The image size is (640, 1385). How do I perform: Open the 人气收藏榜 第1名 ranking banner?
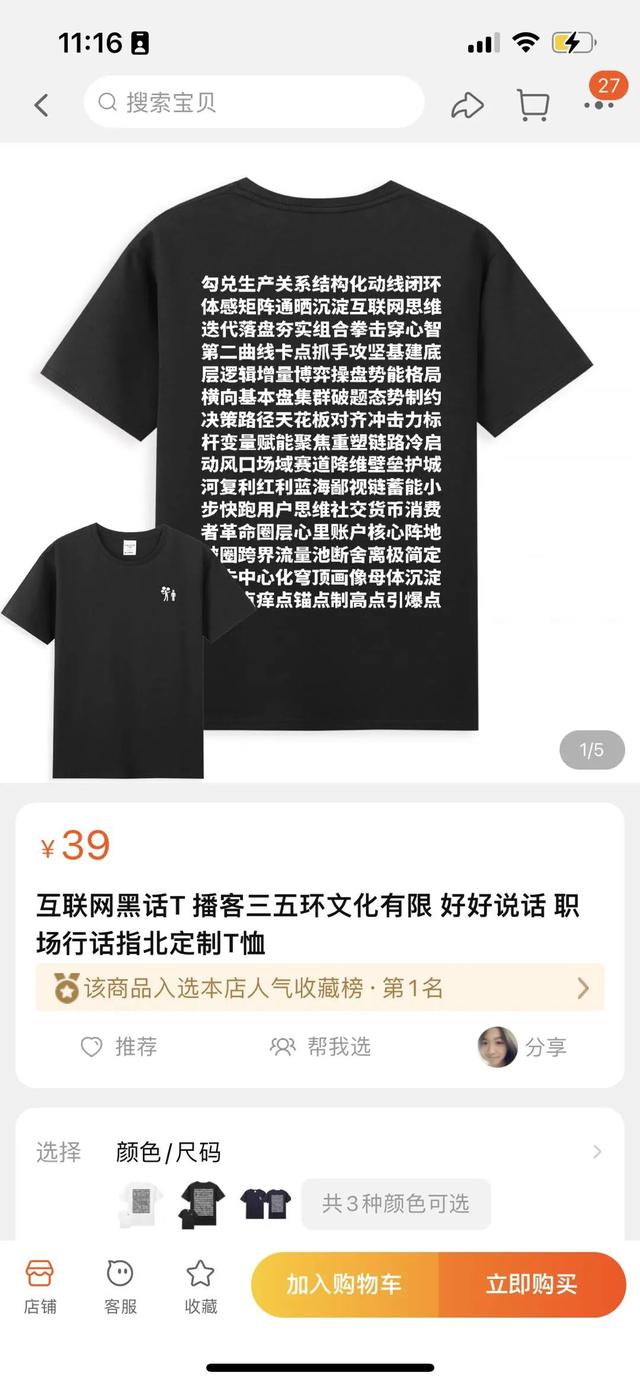320,988
